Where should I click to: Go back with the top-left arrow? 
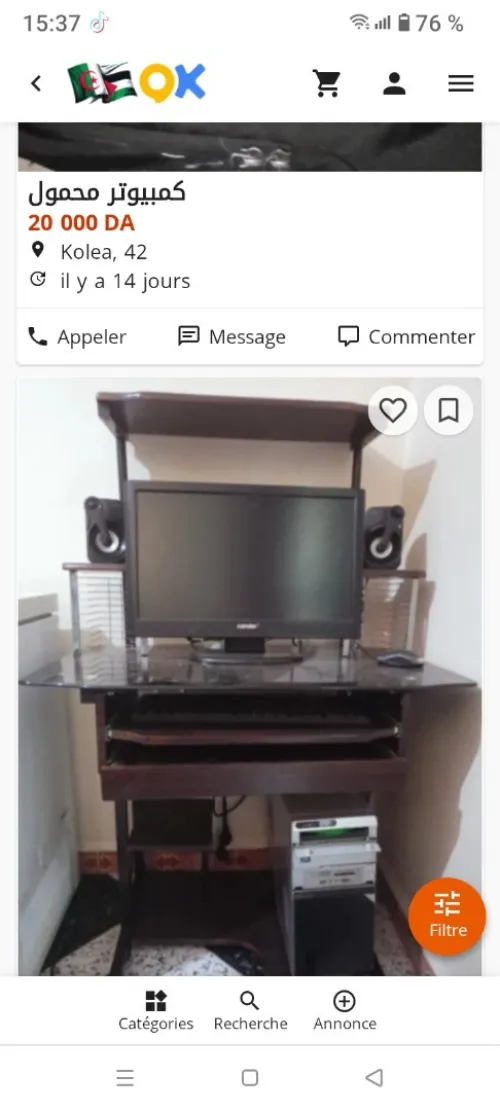(x=36, y=84)
